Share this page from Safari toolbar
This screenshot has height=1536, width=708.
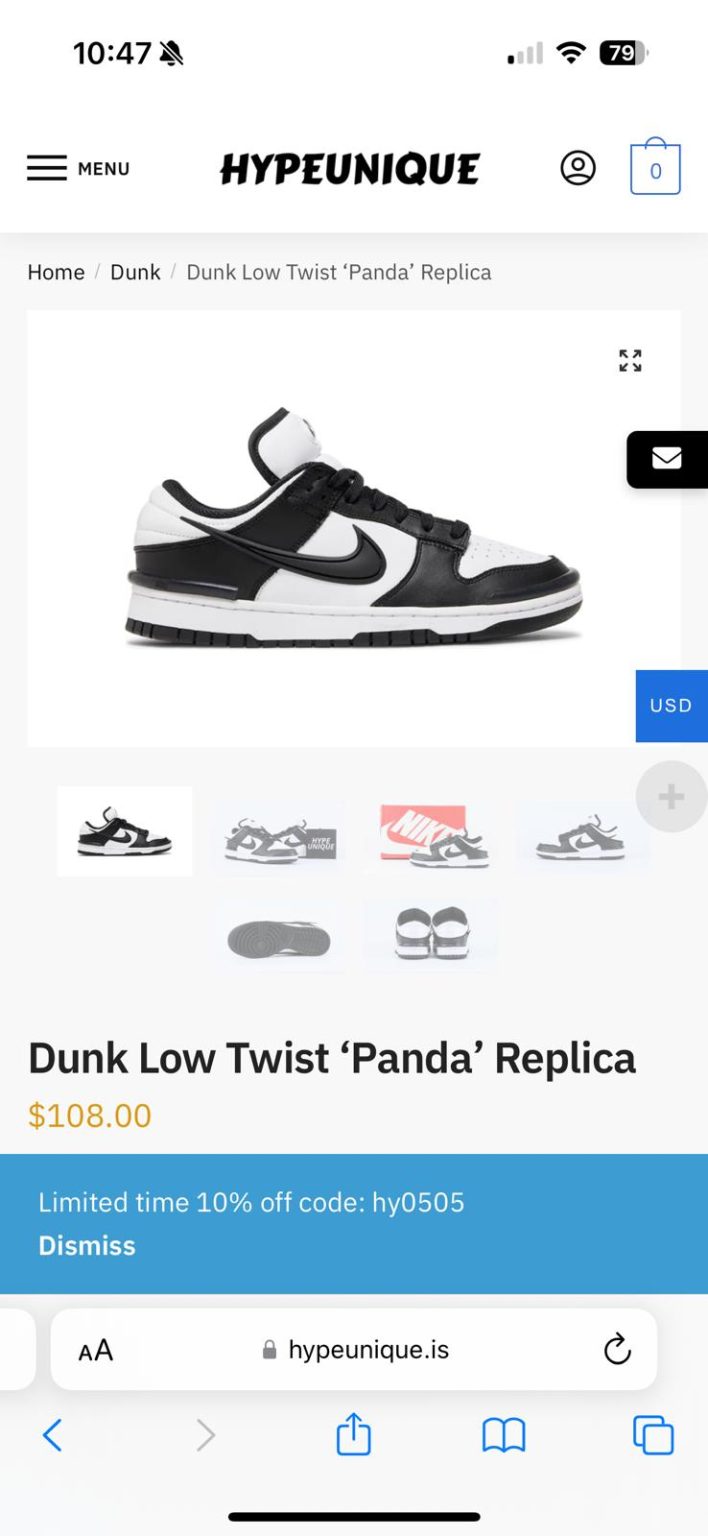(353, 1436)
